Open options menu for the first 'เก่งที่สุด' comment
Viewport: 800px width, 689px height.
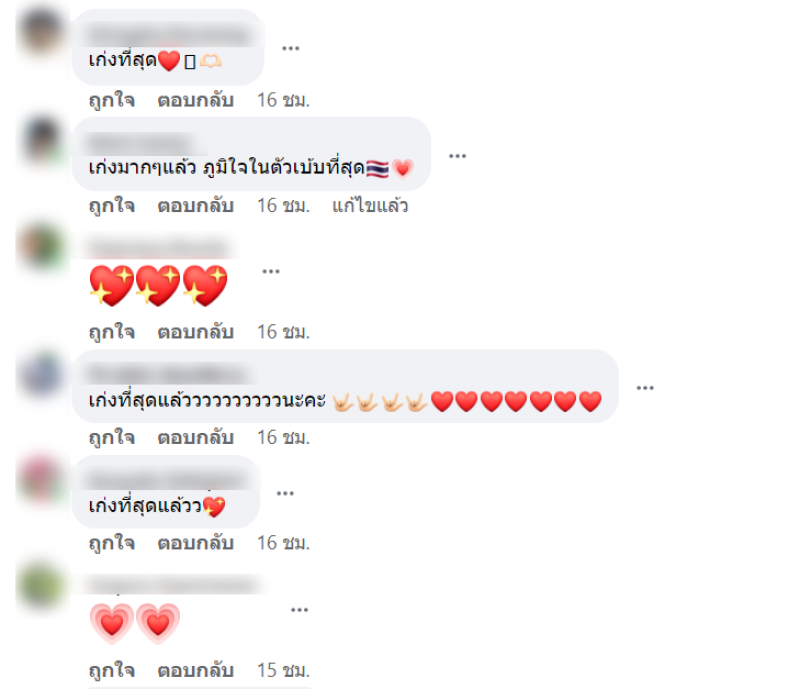pyautogui.click(x=291, y=48)
